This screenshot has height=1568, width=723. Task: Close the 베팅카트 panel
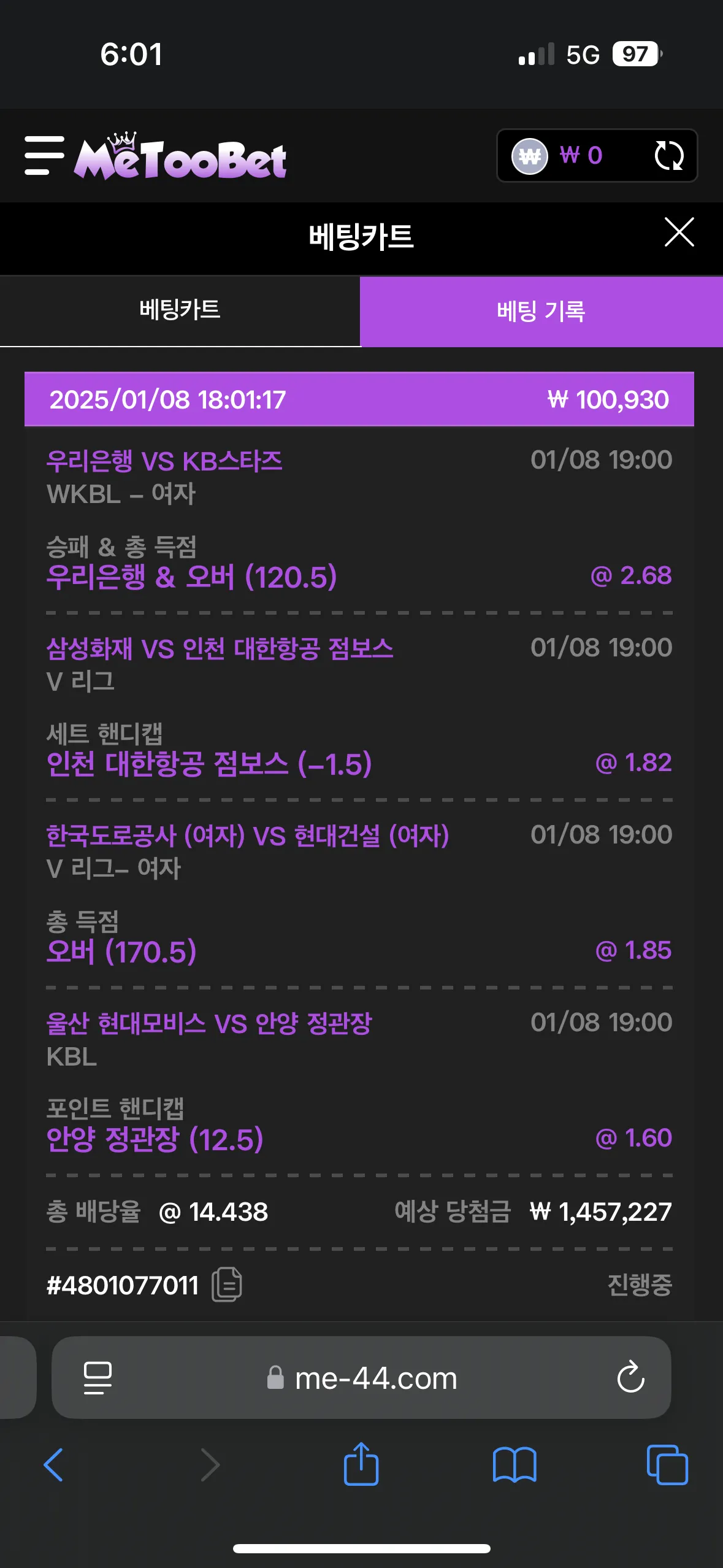pos(679,233)
